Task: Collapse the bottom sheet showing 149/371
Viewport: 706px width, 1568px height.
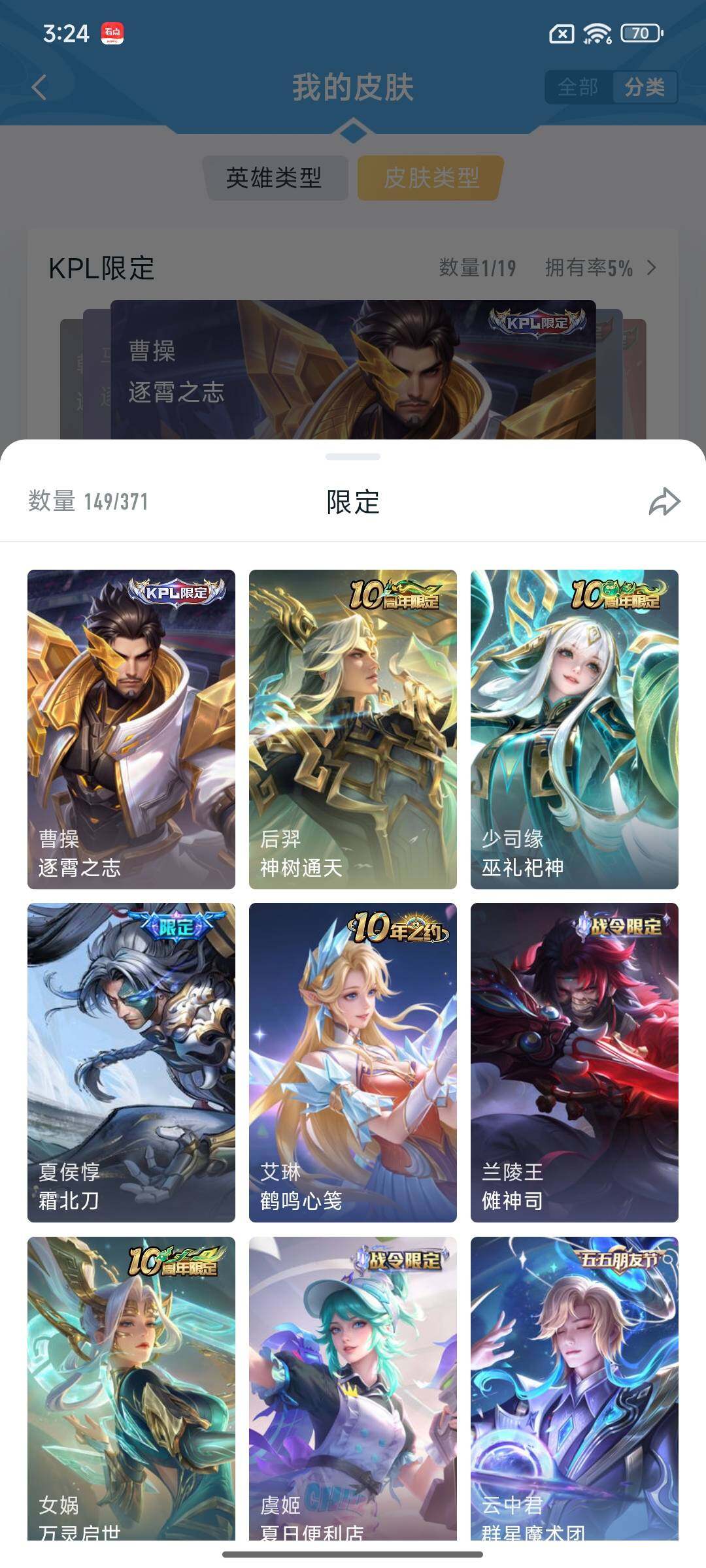Action: click(x=353, y=455)
